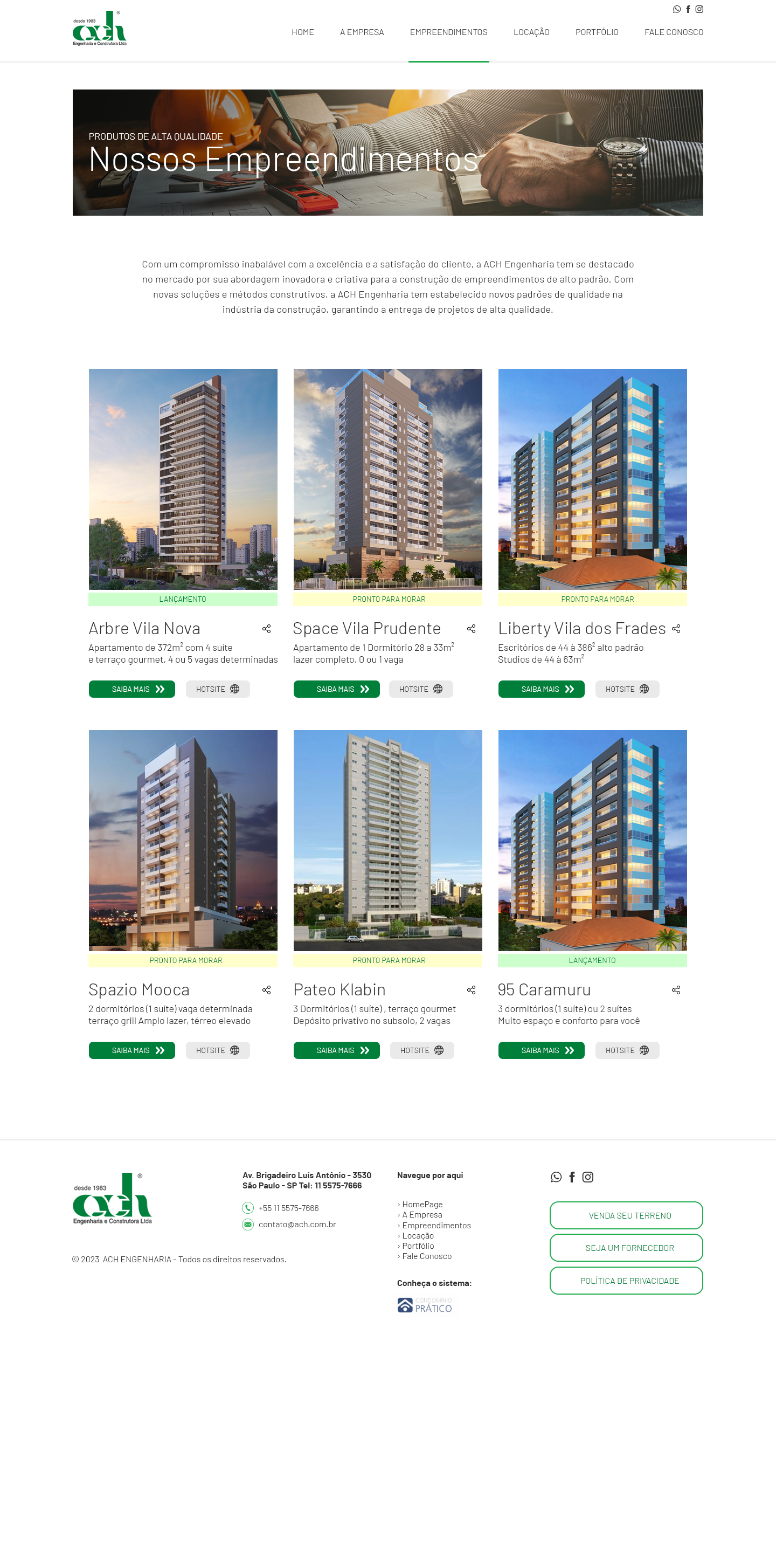Open the A Empresa page
776x1568 pixels.
(x=361, y=32)
